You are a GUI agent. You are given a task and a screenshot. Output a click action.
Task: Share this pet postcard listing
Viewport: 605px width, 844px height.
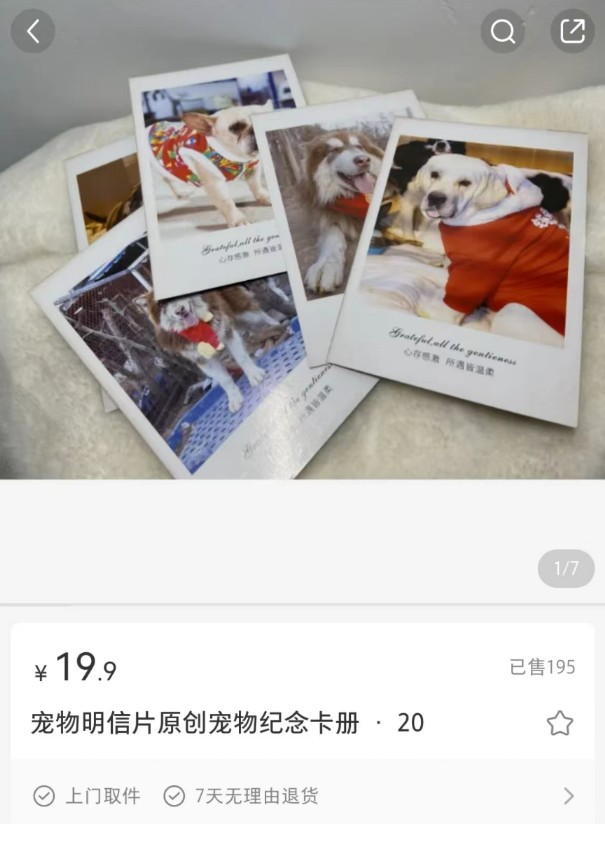572,32
